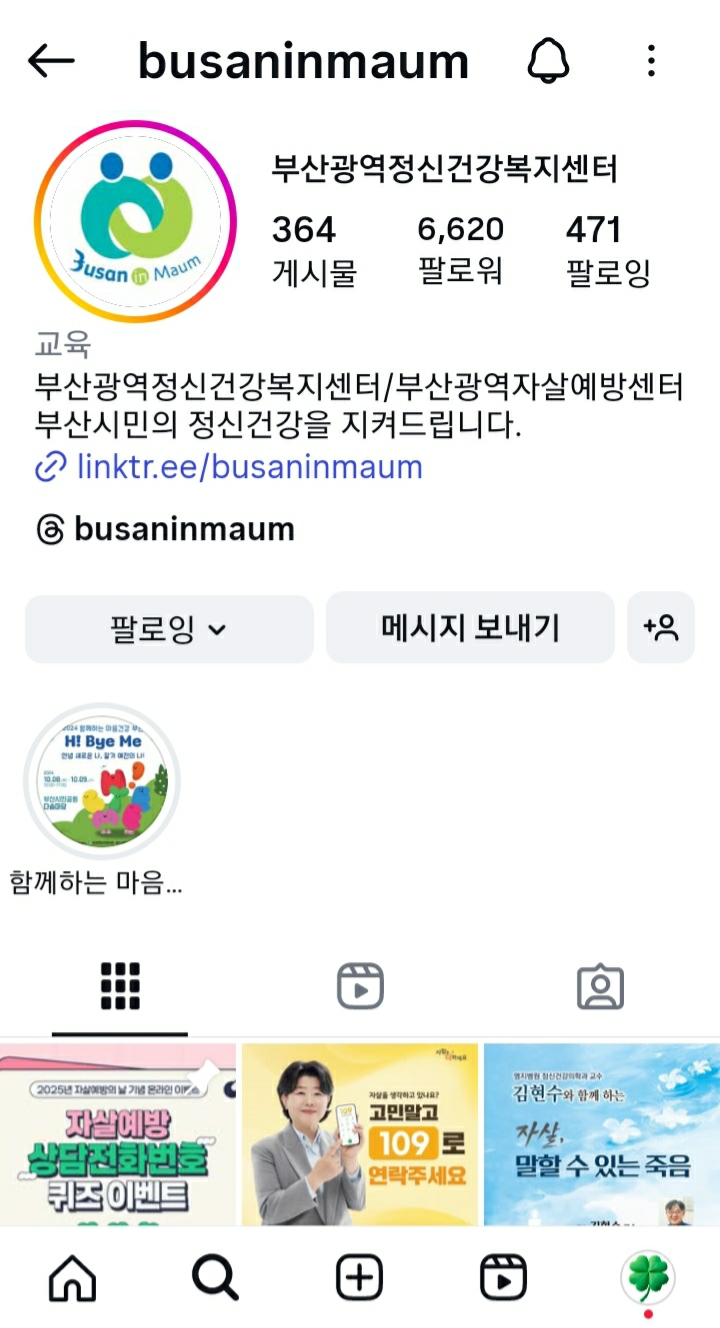Open search from the bottom navigation
The height and width of the screenshot is (1328, 720).
(x=215, y=1277)
